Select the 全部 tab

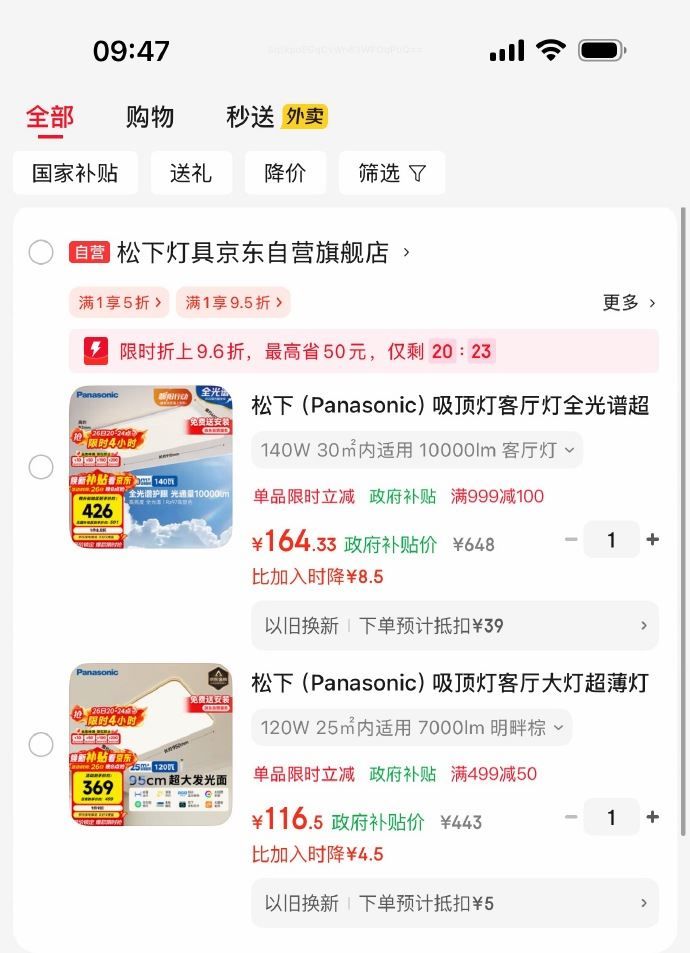tap(50, 117)
